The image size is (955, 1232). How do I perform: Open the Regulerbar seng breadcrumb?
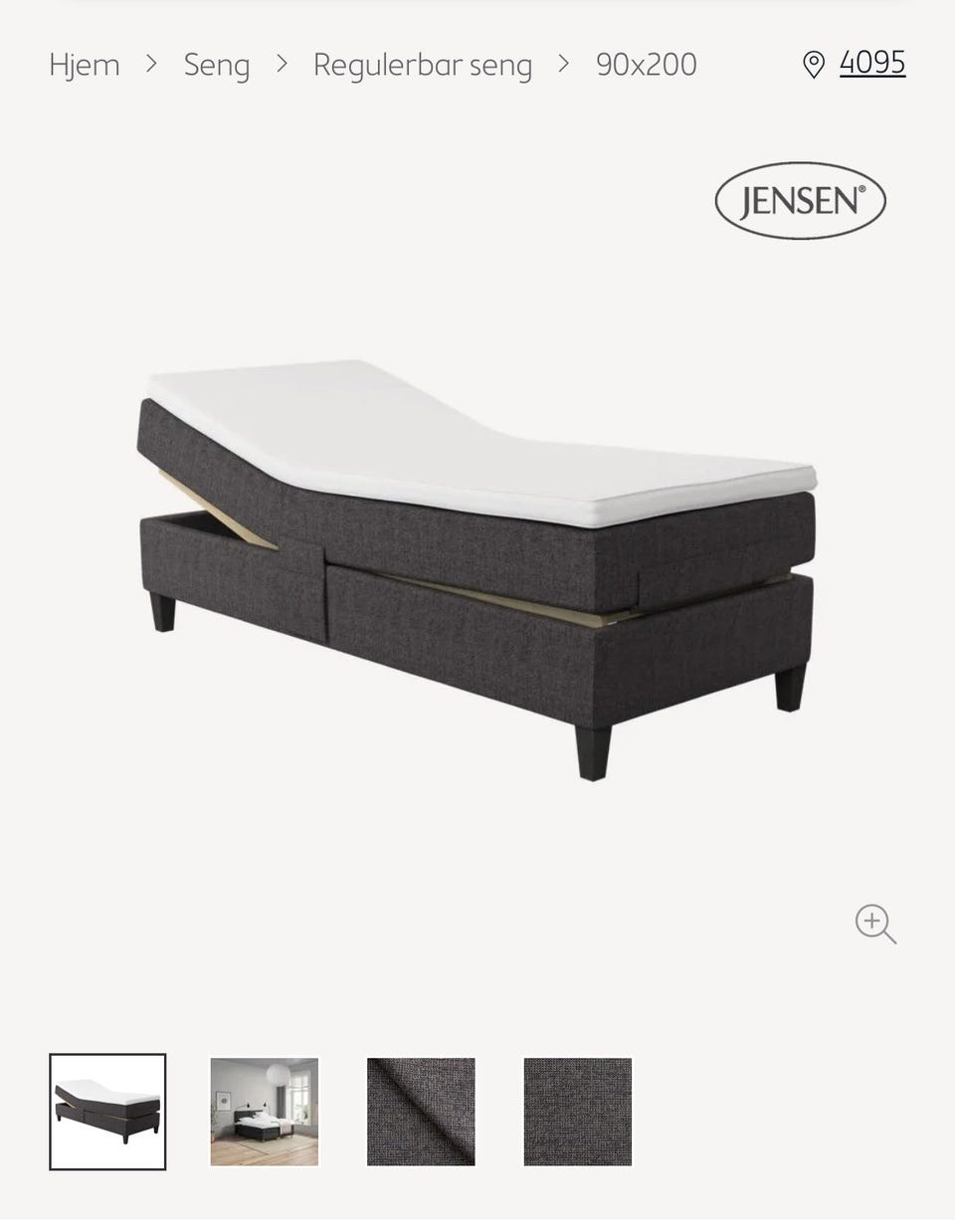pyautogui.click(x=422, y=65)
